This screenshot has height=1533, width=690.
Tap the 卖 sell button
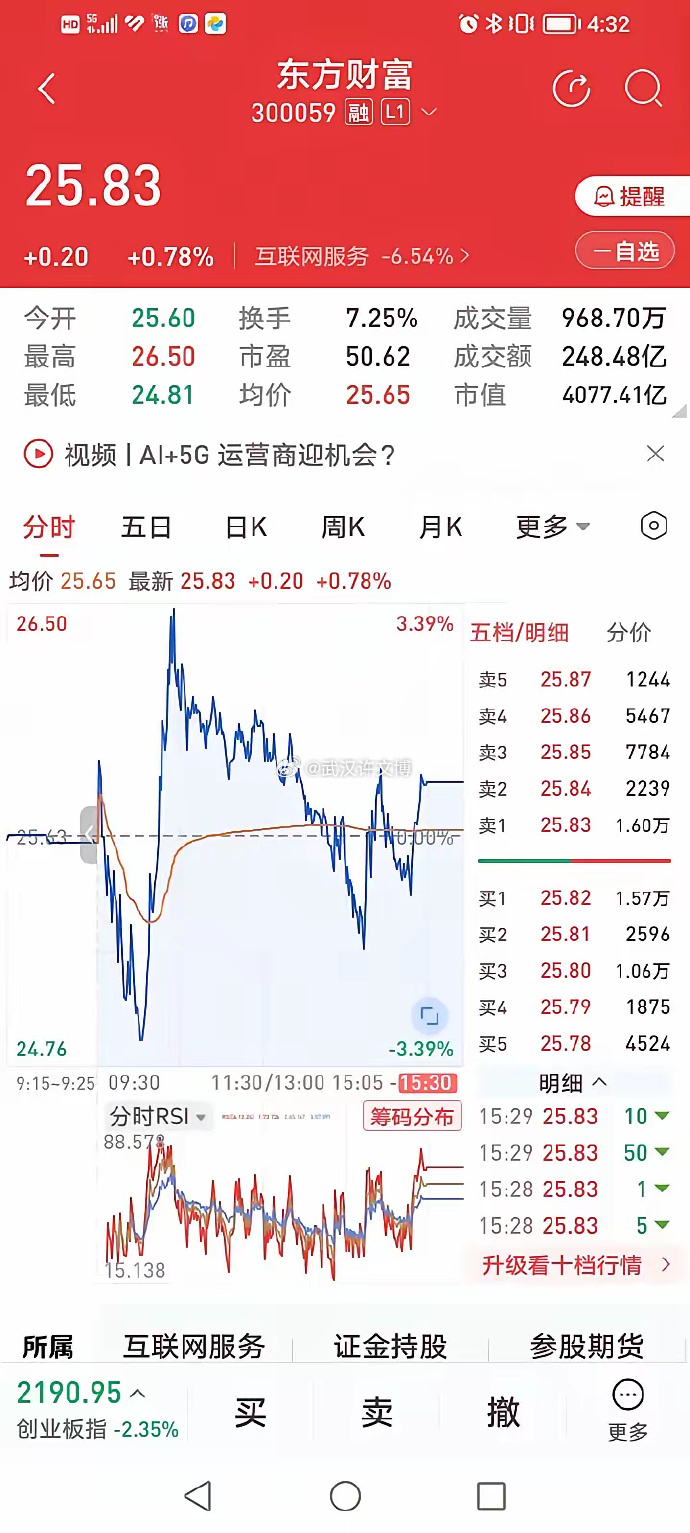point(377,1412)
